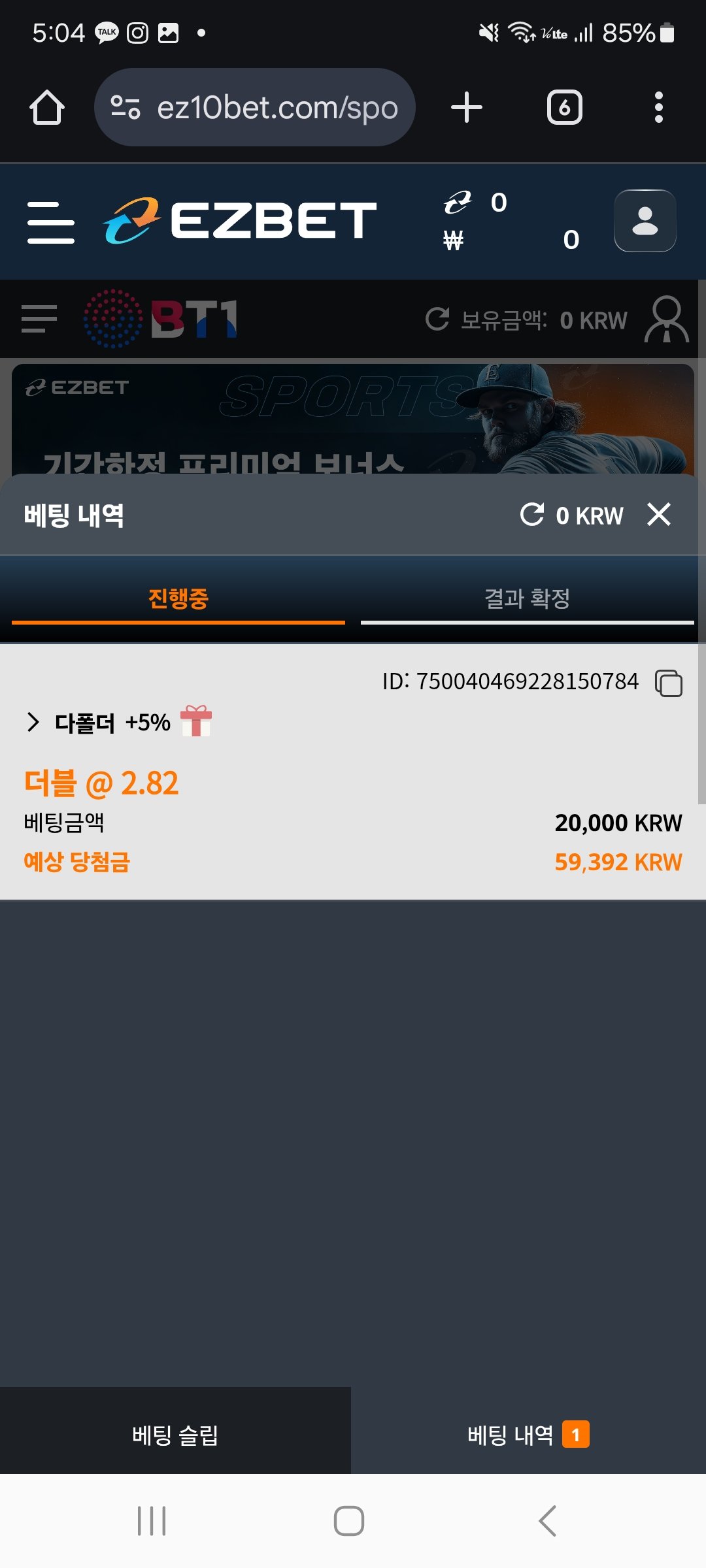Screen dimensions: 706x1568
Task: Close the 베팅 내역 panel
Action: 659,515
